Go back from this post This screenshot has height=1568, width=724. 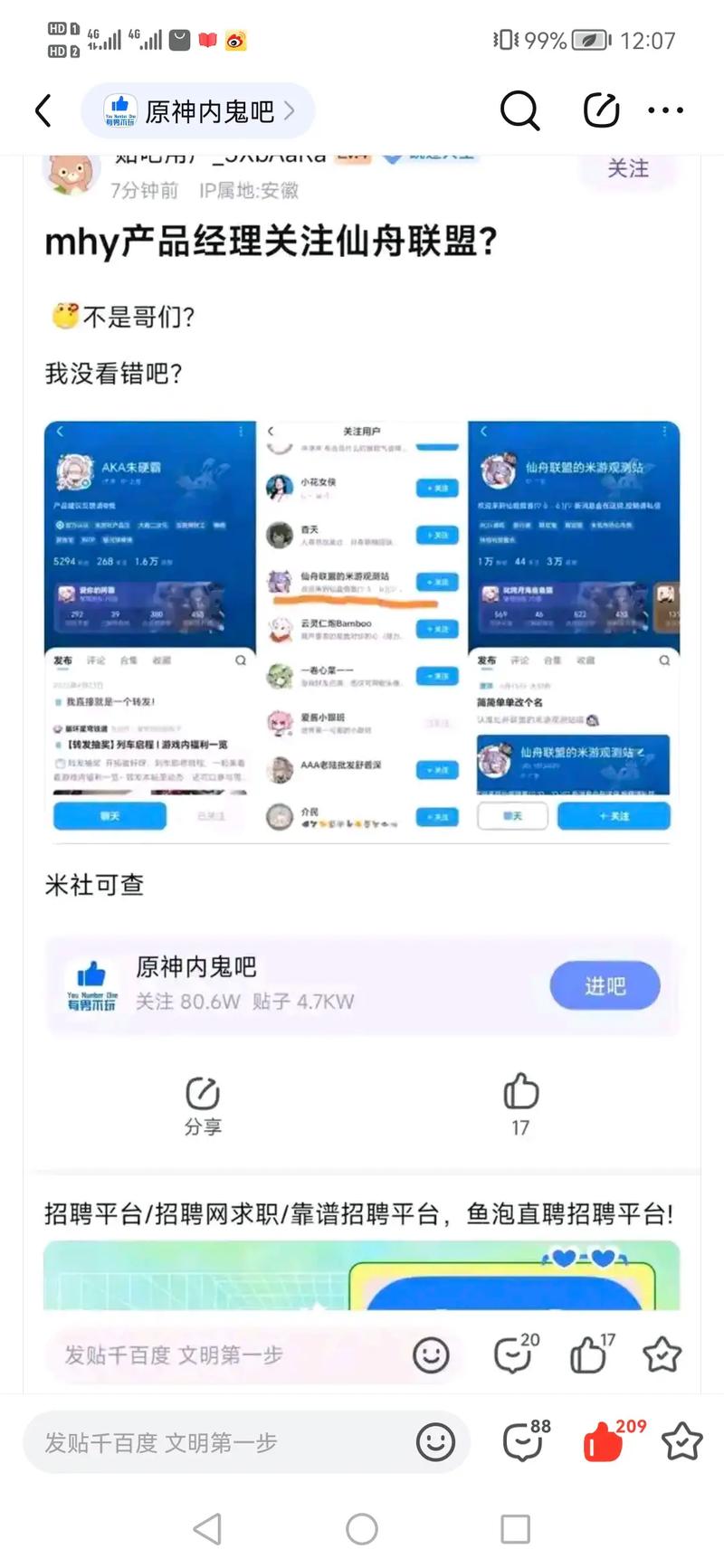click(43, 111)
